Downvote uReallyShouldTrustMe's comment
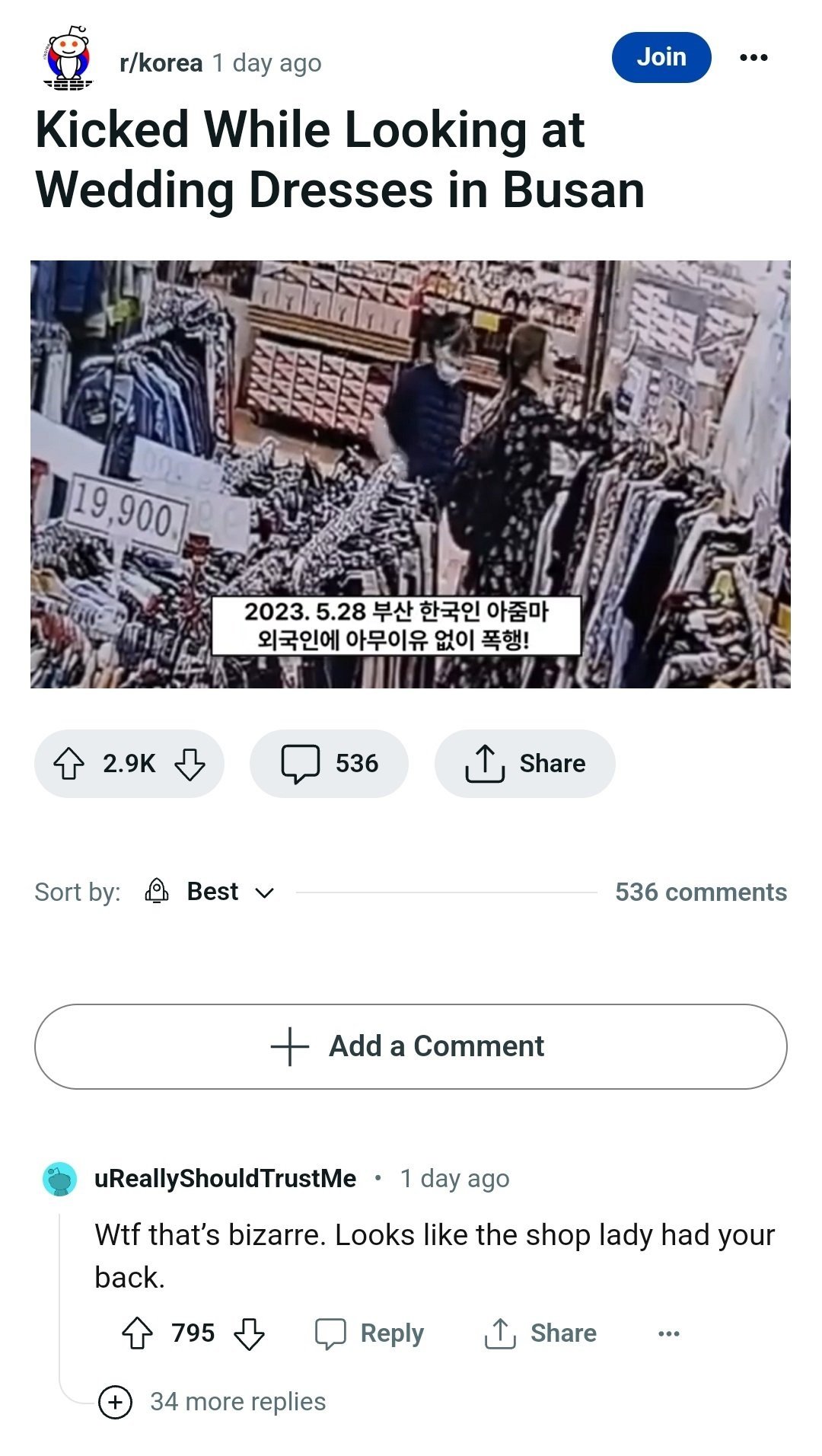The image size is (822, 1456). 249,1333
